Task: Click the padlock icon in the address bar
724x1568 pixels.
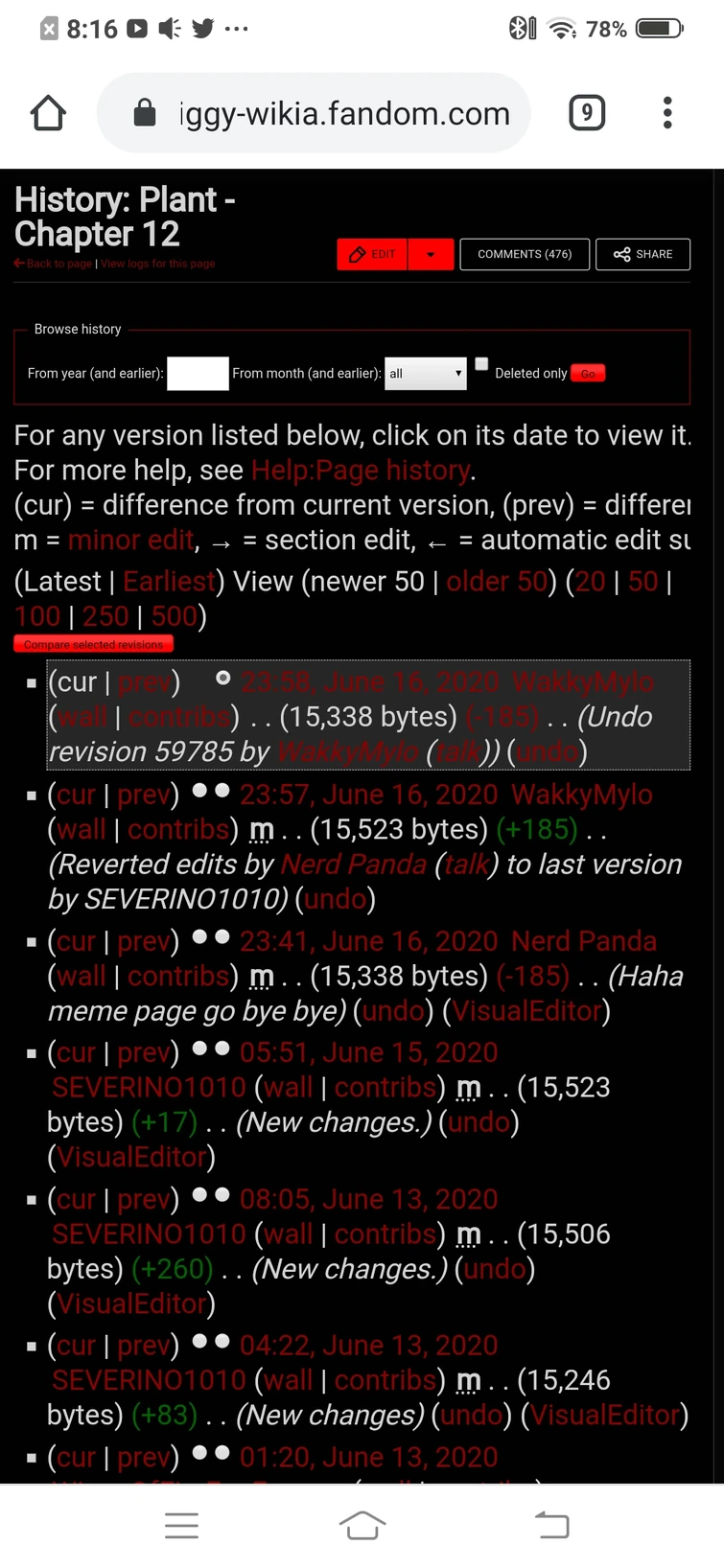Action: [145, 113]
